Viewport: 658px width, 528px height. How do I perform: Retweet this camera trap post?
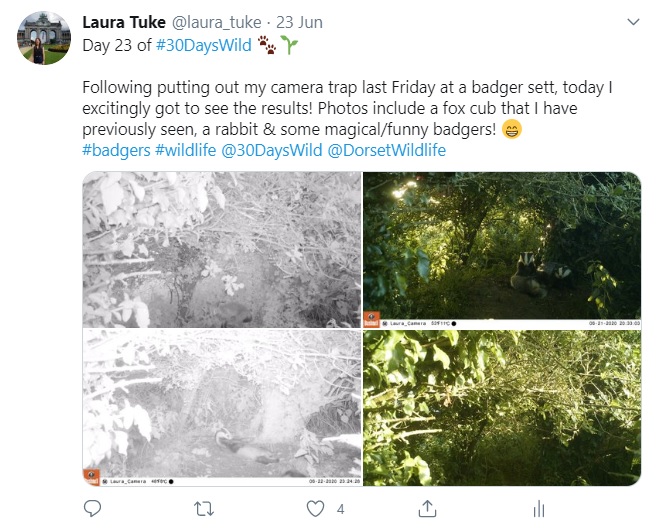pos(203,508)
